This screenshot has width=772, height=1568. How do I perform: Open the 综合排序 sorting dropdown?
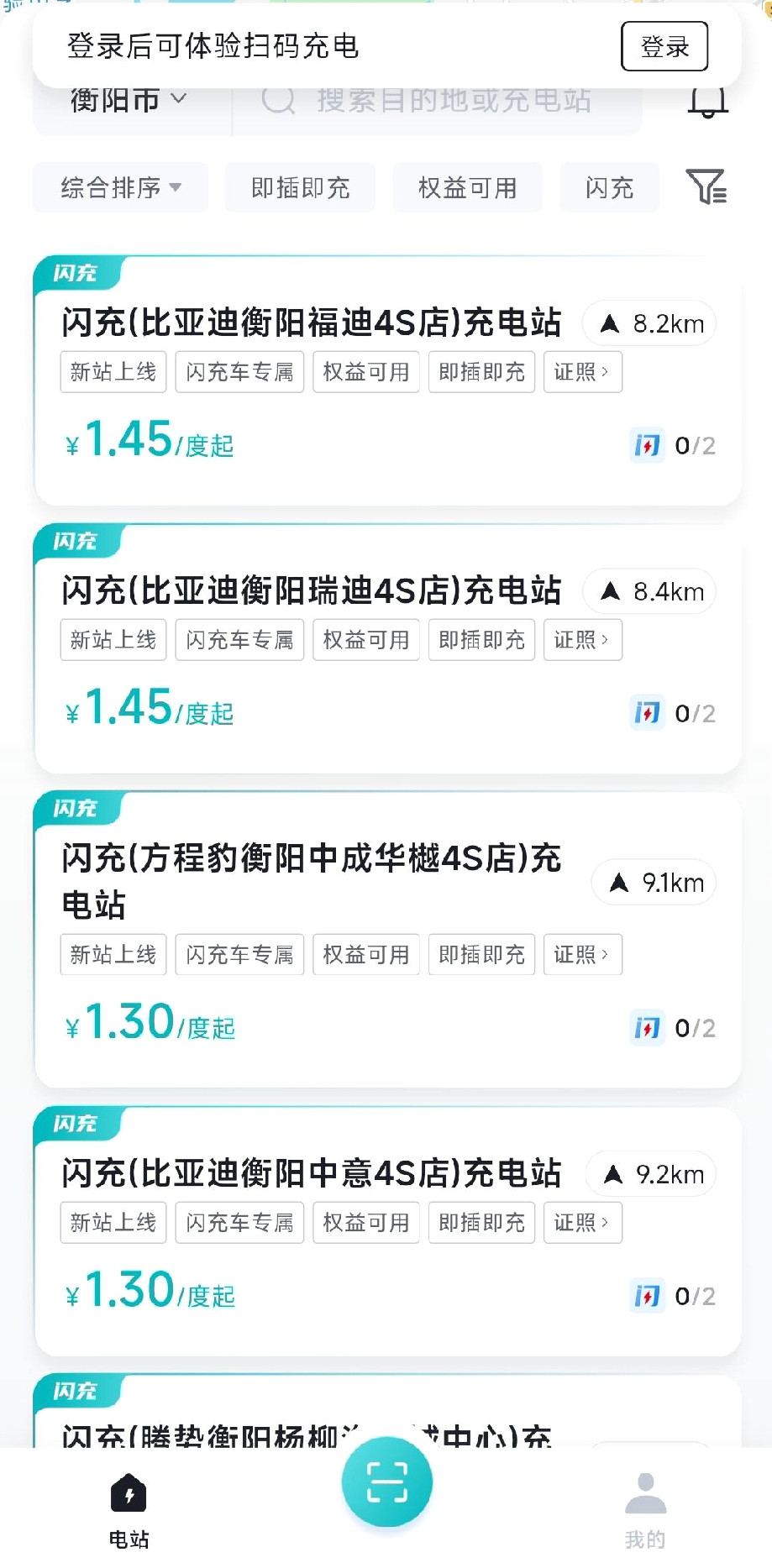click(x=119, y=188)
